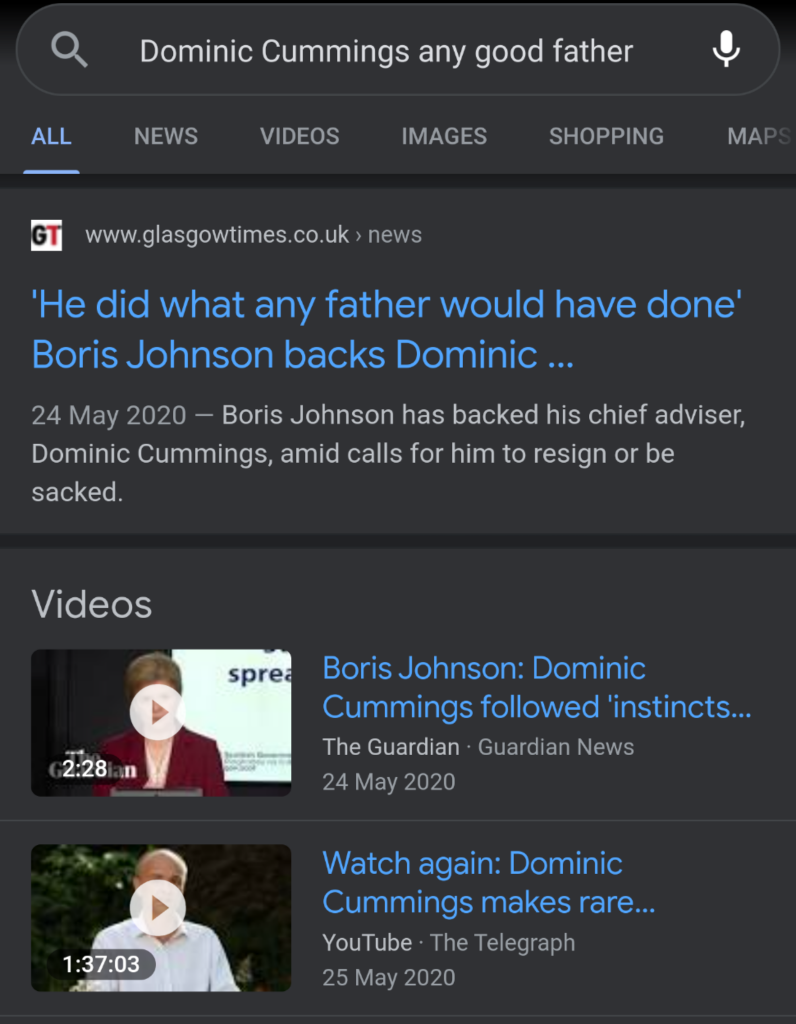Open Boris Johnson 'instincts' video link
This screenshot has width=796, height=1024.
pos(537,687)
